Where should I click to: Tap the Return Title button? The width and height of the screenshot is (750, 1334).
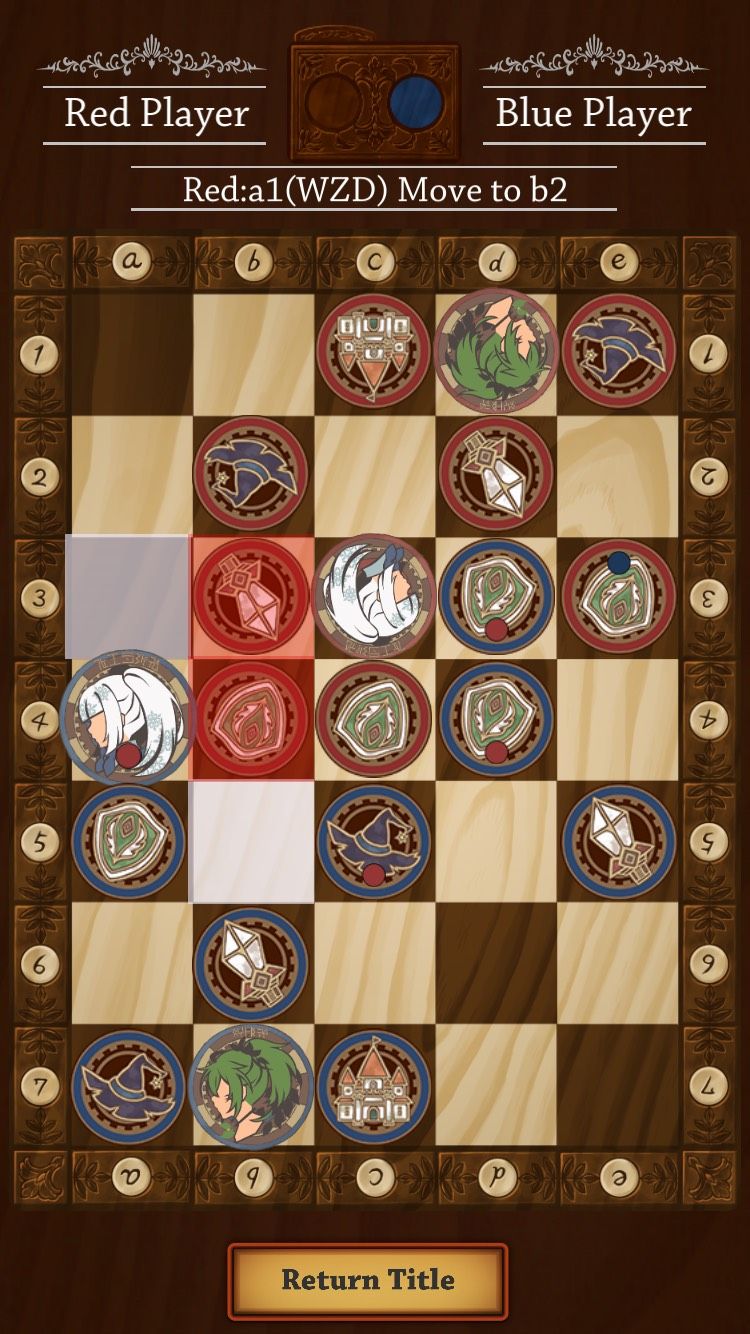click(x=368, y=1280)
